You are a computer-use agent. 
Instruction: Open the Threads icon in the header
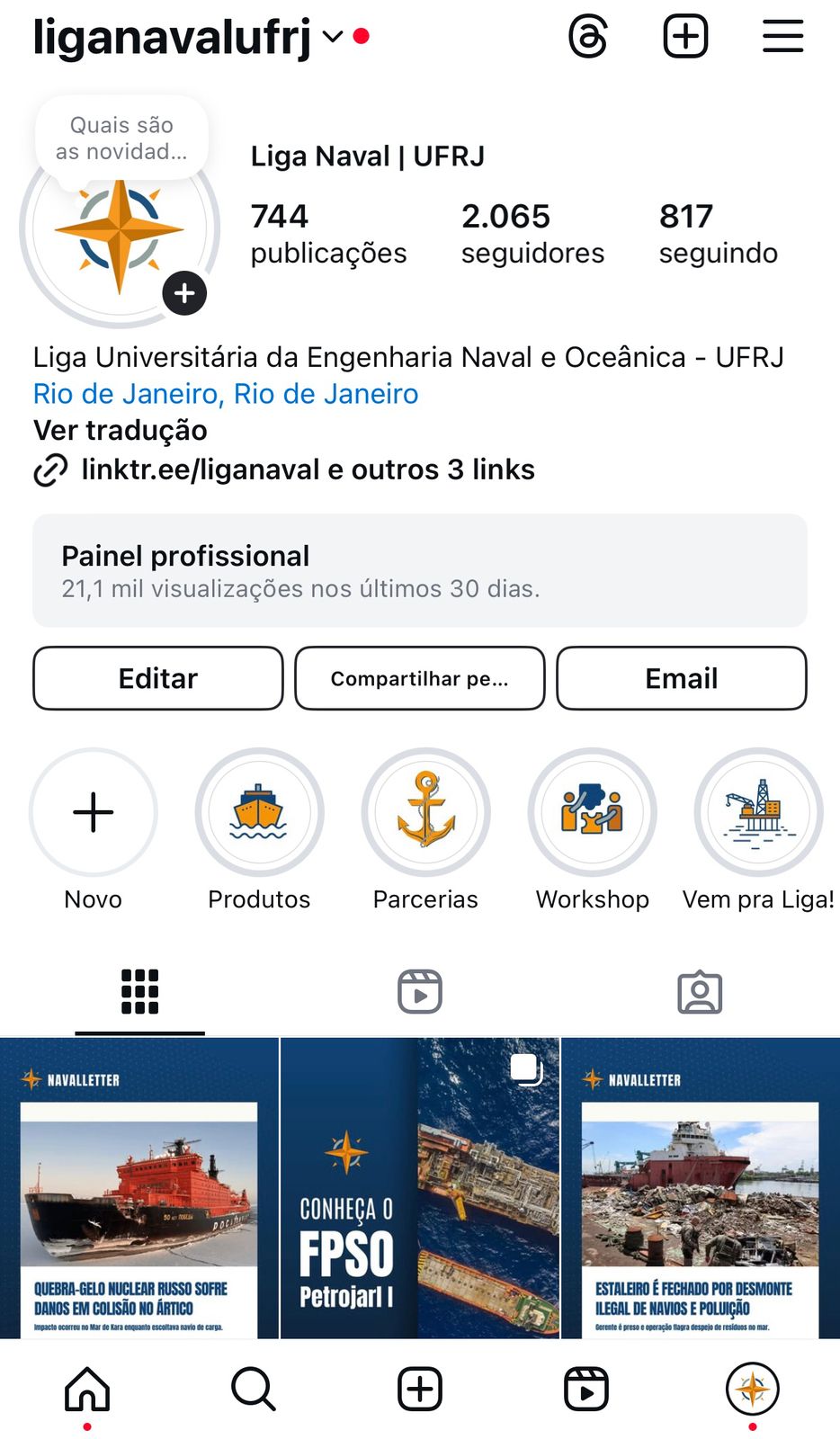coord(588,37)
